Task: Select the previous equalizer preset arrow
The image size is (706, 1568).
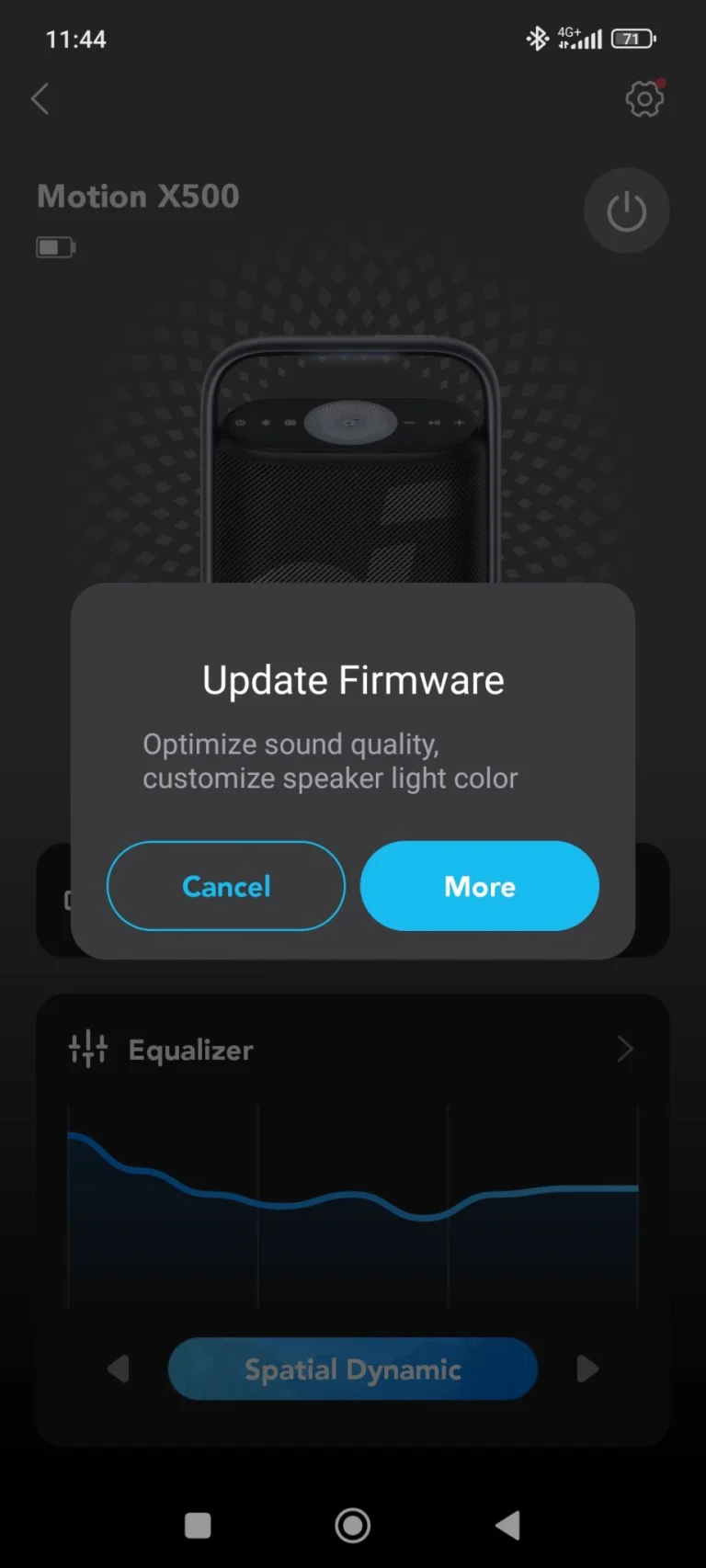Action: (x=119, y=1369)
